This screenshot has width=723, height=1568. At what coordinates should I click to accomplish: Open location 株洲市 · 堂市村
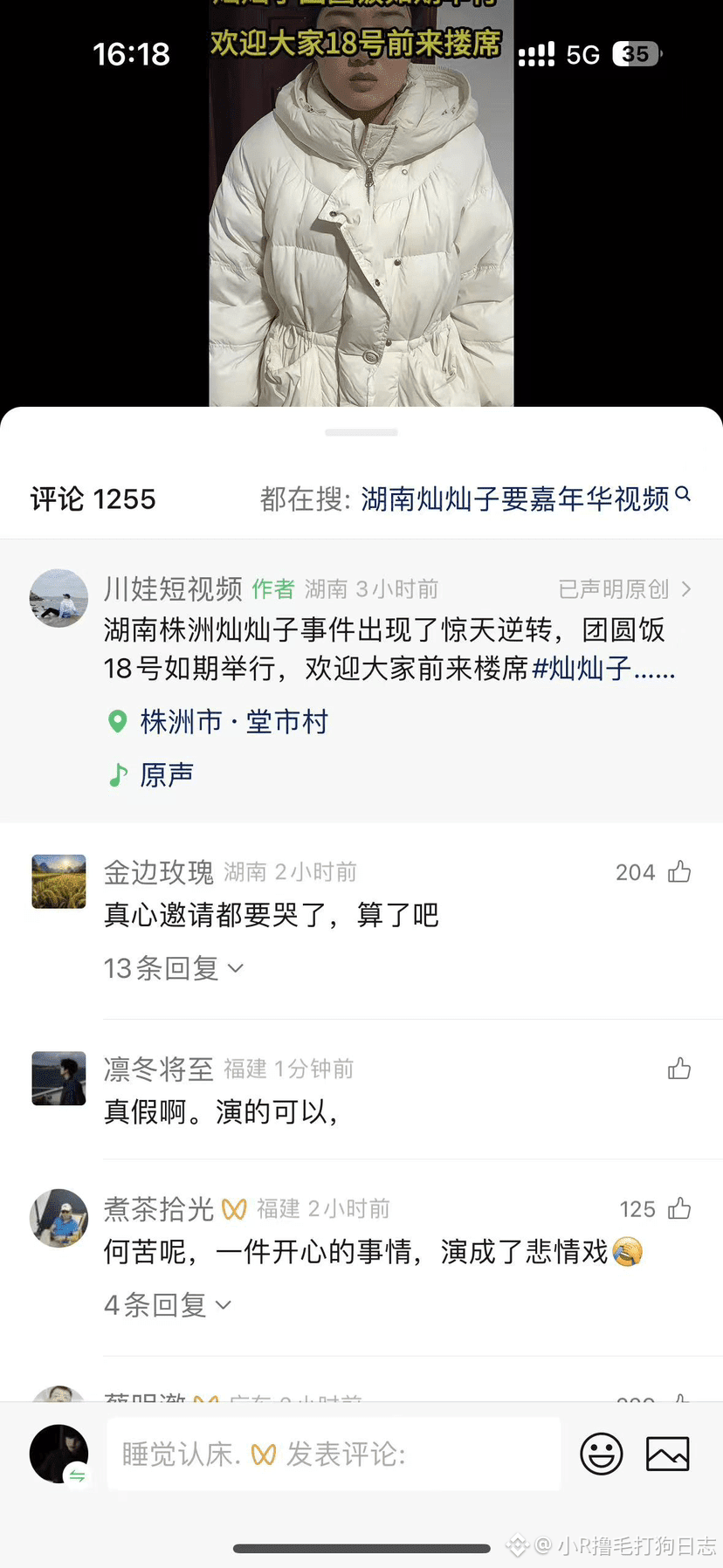[233, 722]
